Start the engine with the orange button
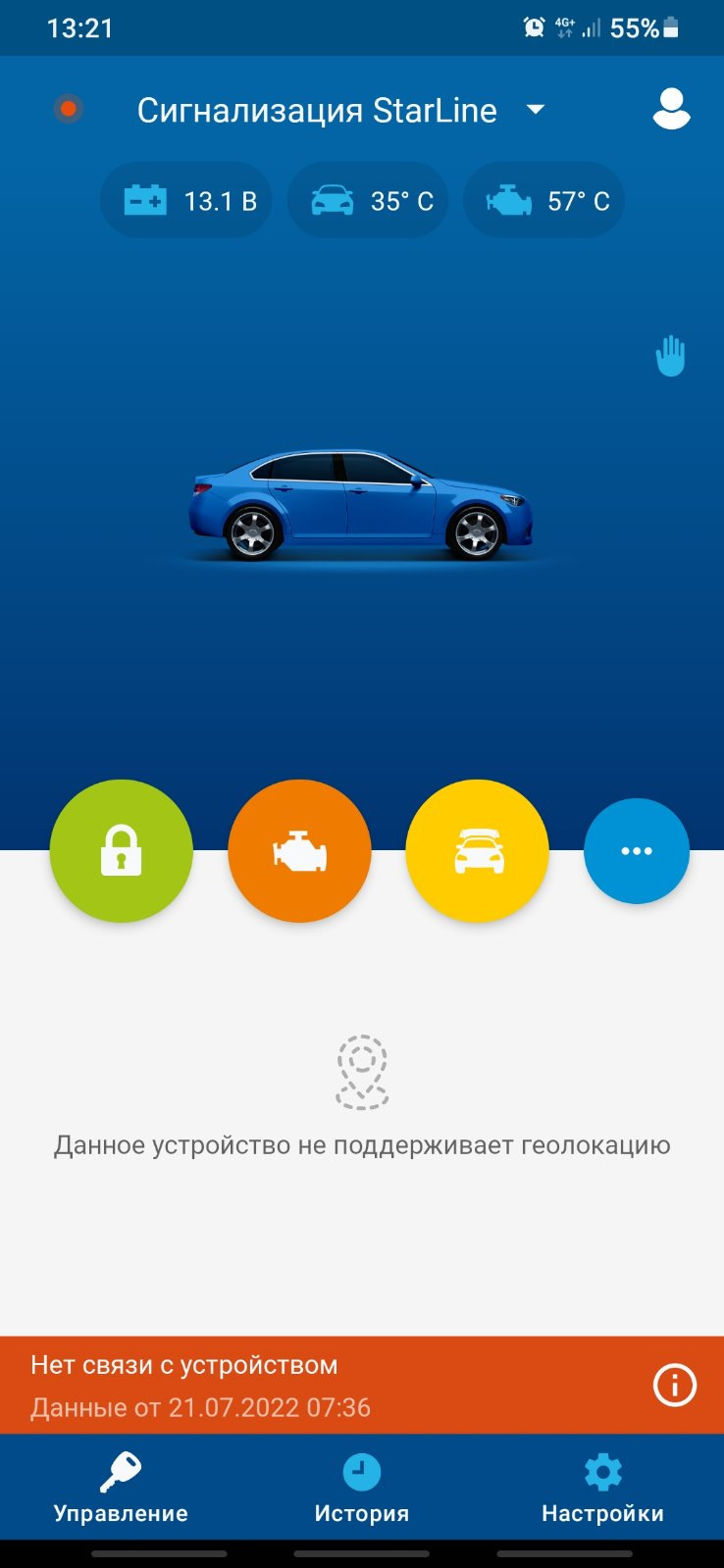724x1568 pixels. coord(299,850)
